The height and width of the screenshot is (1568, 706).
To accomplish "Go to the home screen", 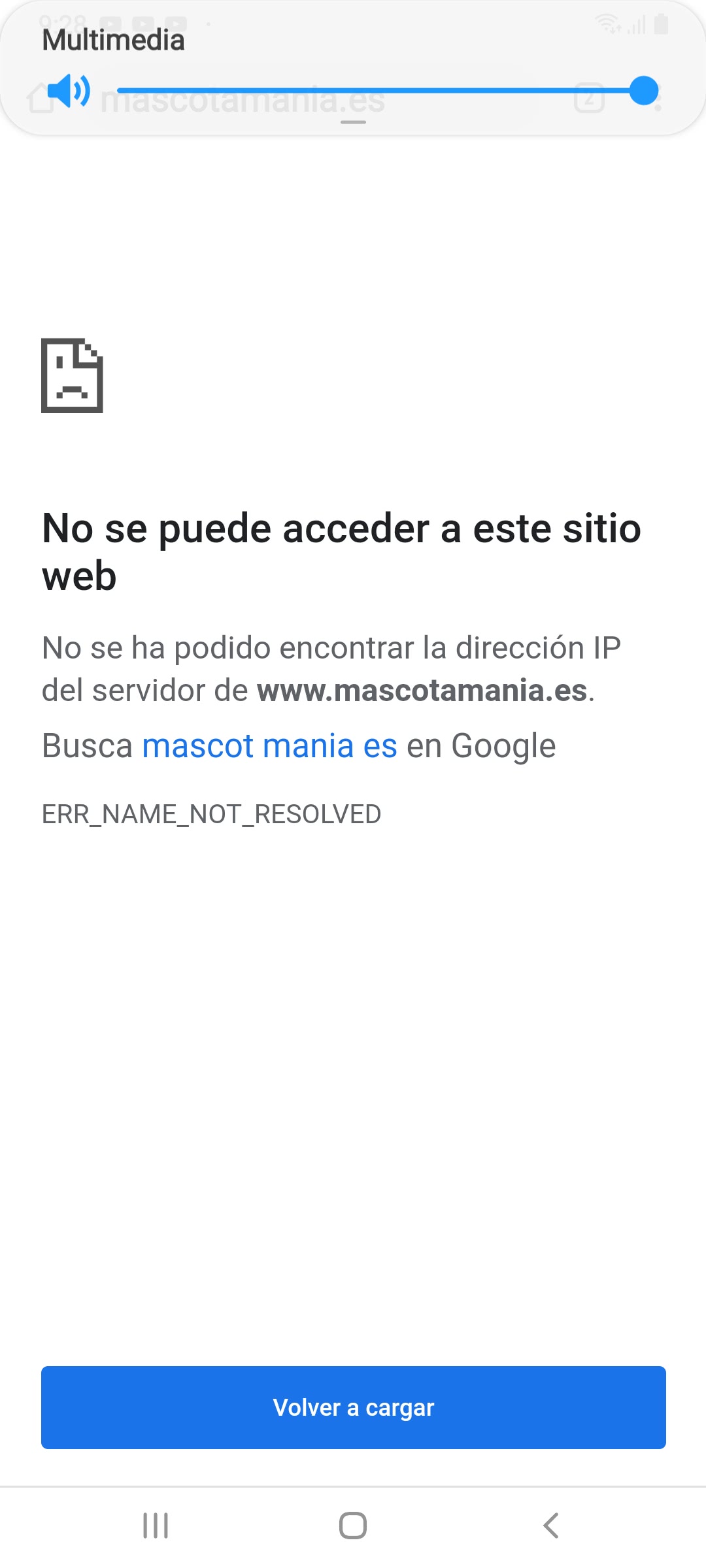I will [x=353, y=1526].
